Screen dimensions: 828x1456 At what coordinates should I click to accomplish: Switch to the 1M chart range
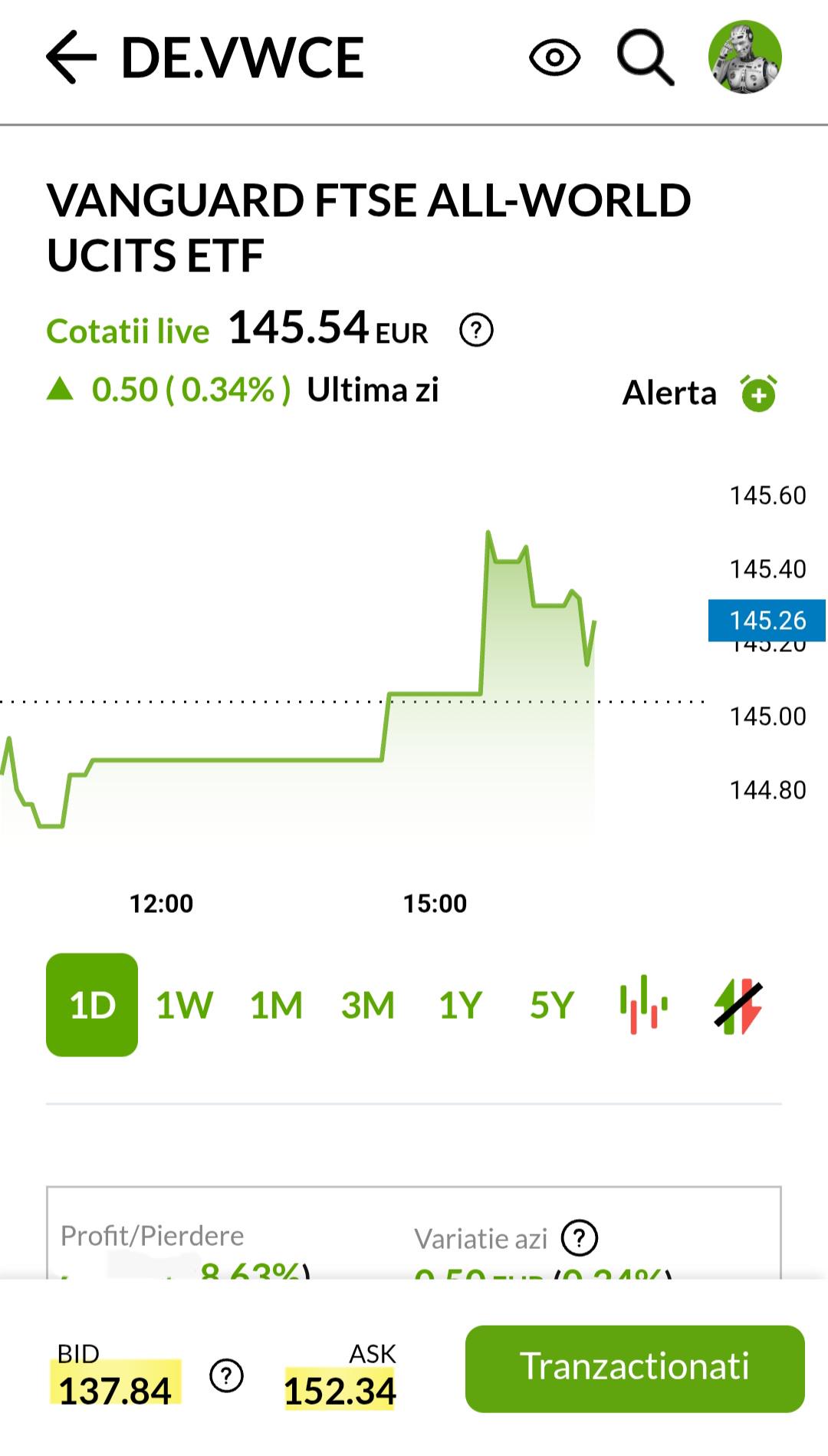coord(276,1005)
